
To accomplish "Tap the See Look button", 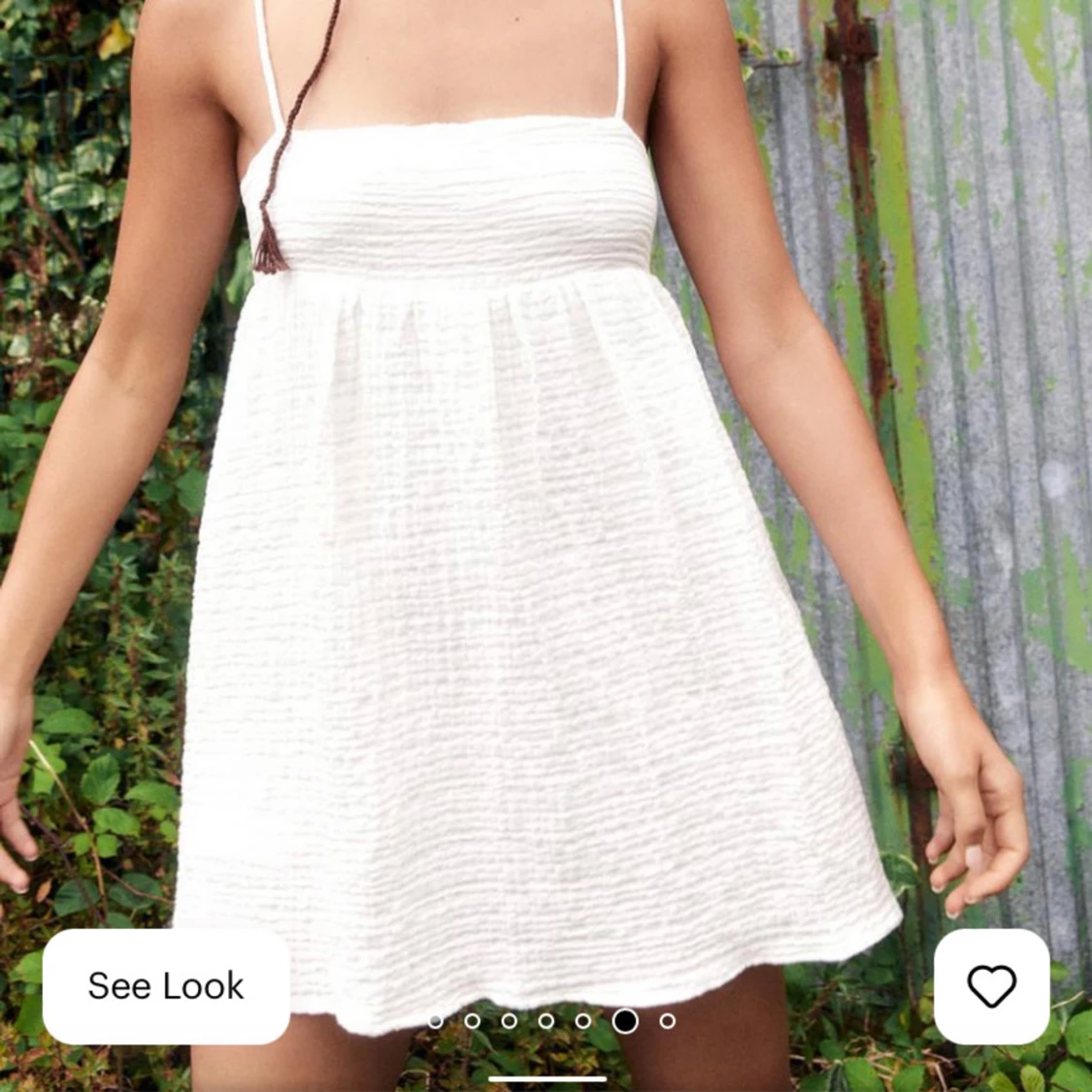I will coord(166,986).
